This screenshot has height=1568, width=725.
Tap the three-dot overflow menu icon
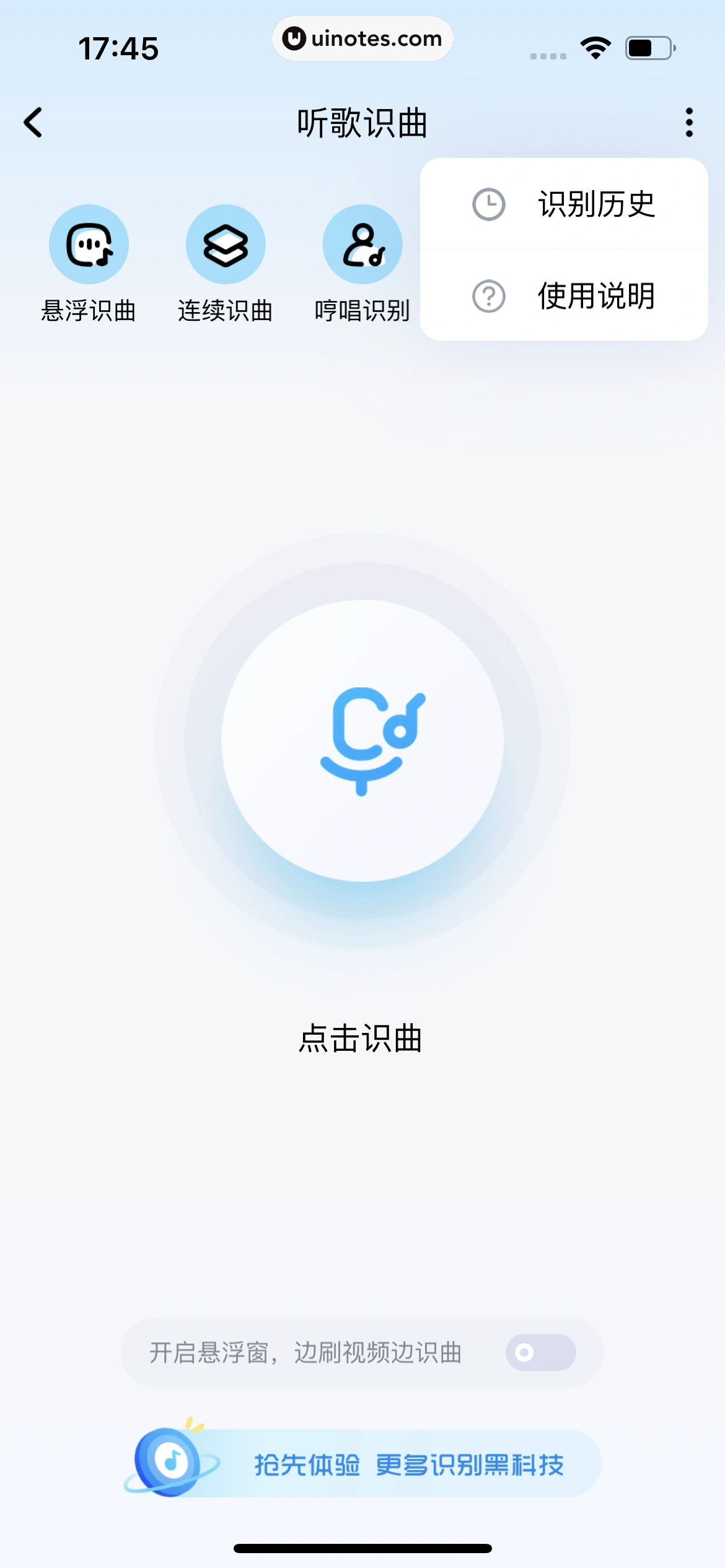[x=688, y=123]
